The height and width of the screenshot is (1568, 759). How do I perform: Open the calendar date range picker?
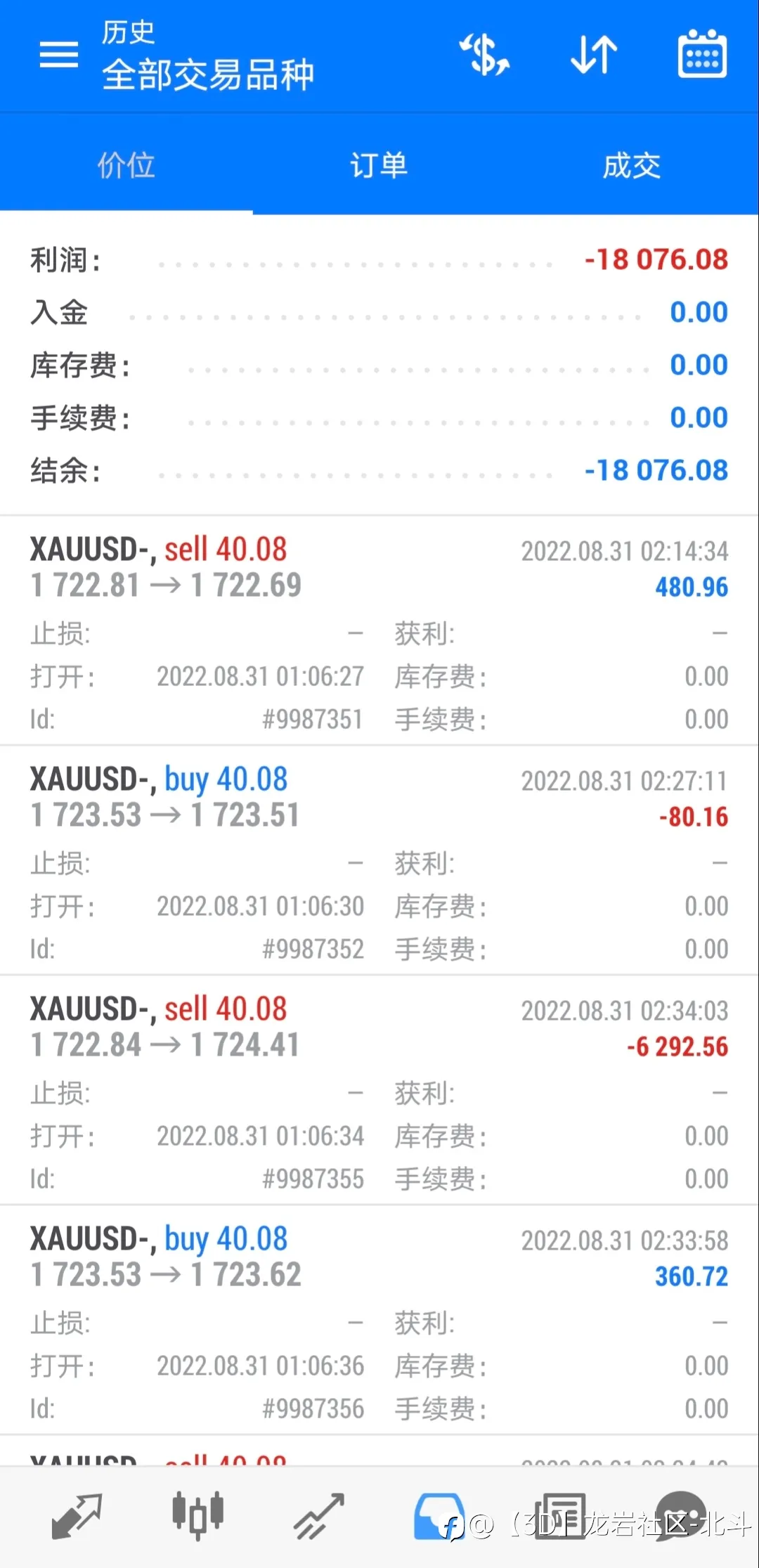click(x=702, y=53)
